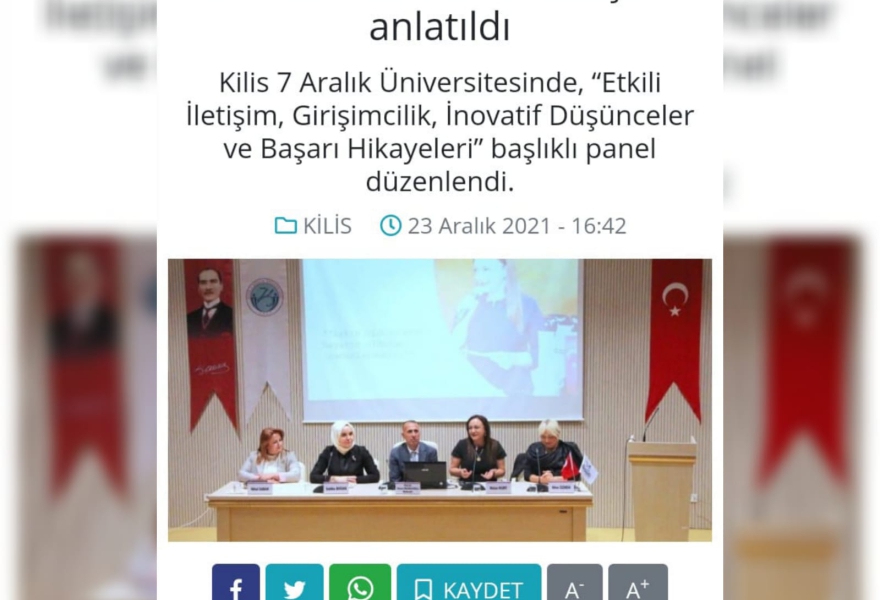The image size is (880, 600).
Task: Share the article via WhatsApp
Action: tap(360, 585)
